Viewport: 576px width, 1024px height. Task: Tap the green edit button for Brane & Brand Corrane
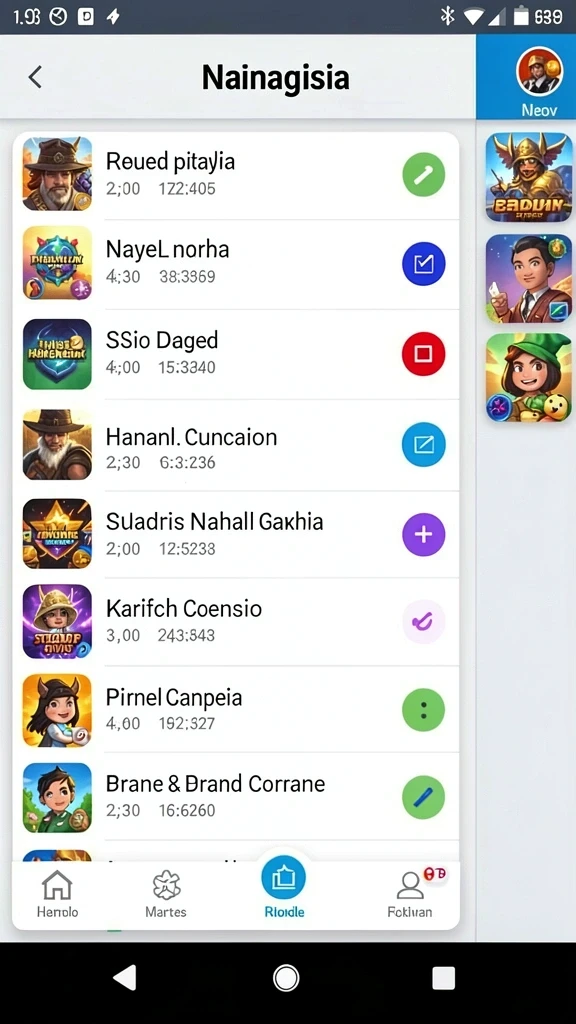point(423,797)
